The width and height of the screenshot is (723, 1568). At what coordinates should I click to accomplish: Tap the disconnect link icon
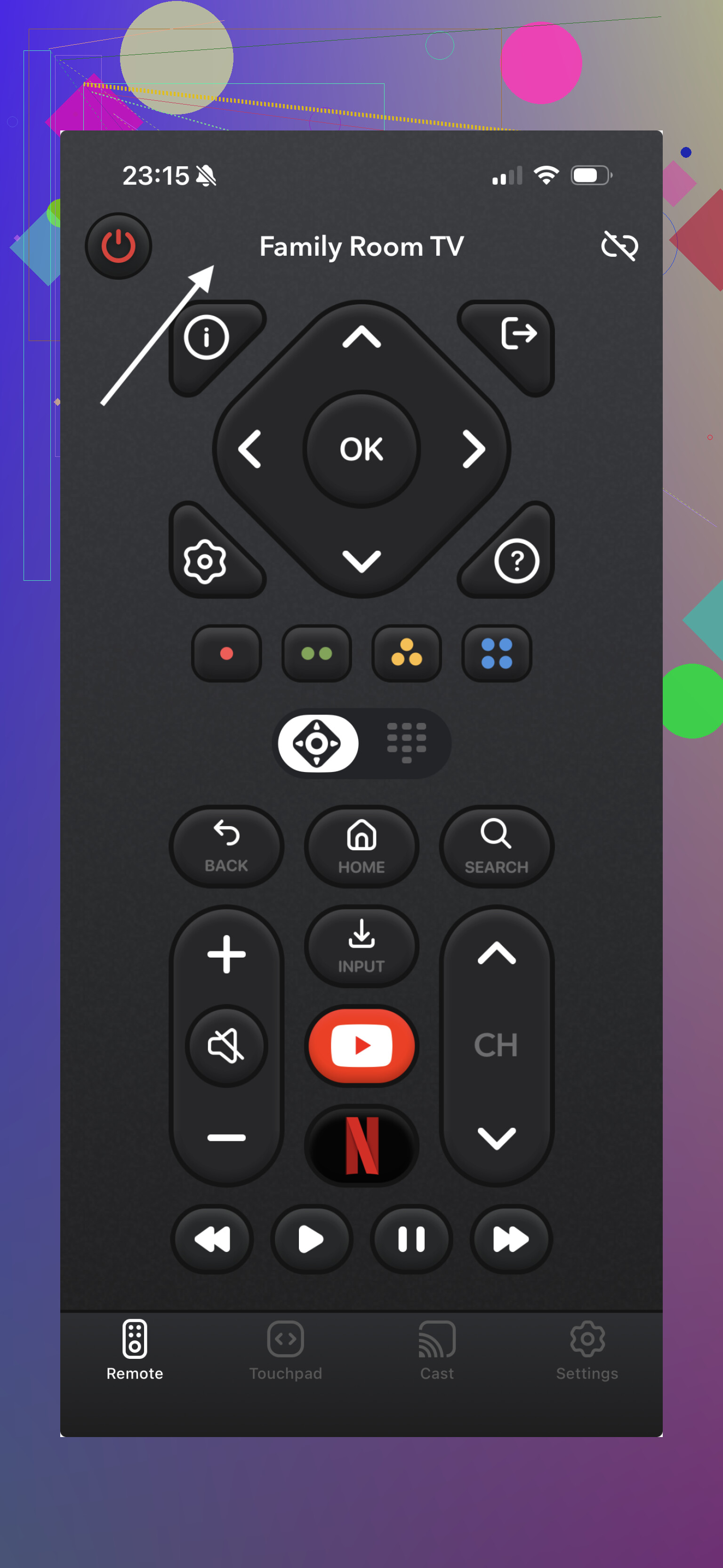click(619, 246)
